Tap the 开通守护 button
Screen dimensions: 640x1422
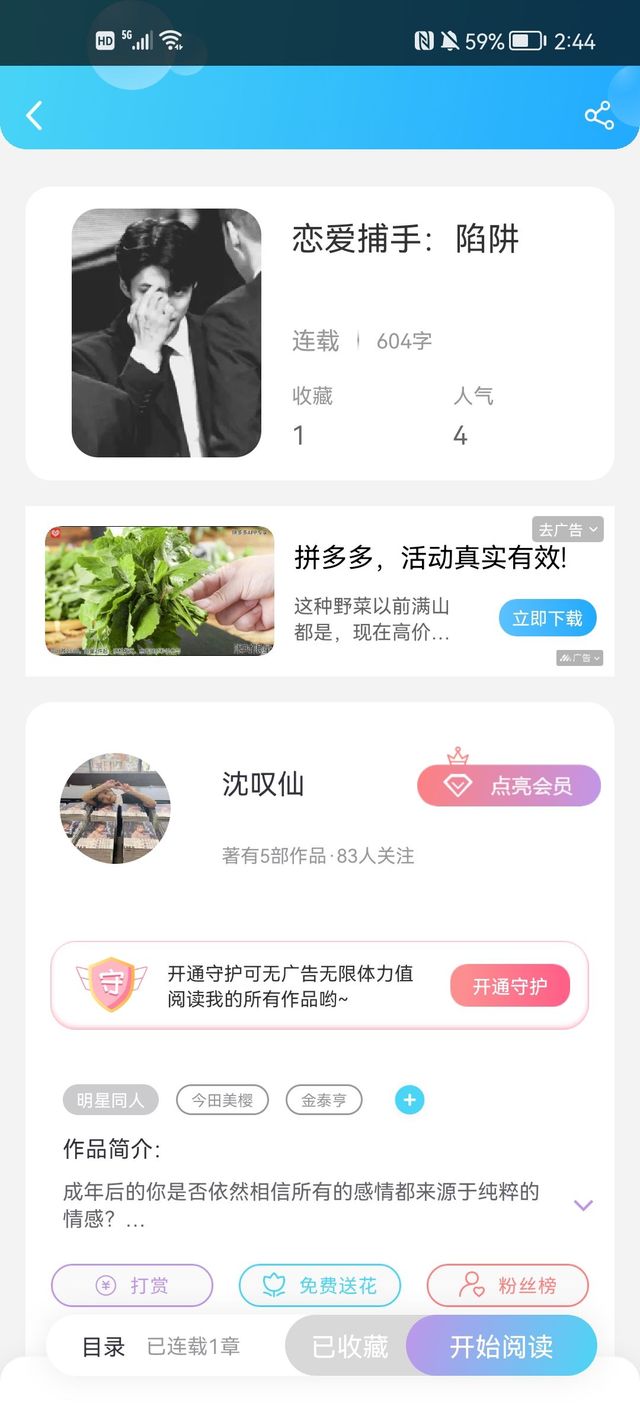coord(510,986)
